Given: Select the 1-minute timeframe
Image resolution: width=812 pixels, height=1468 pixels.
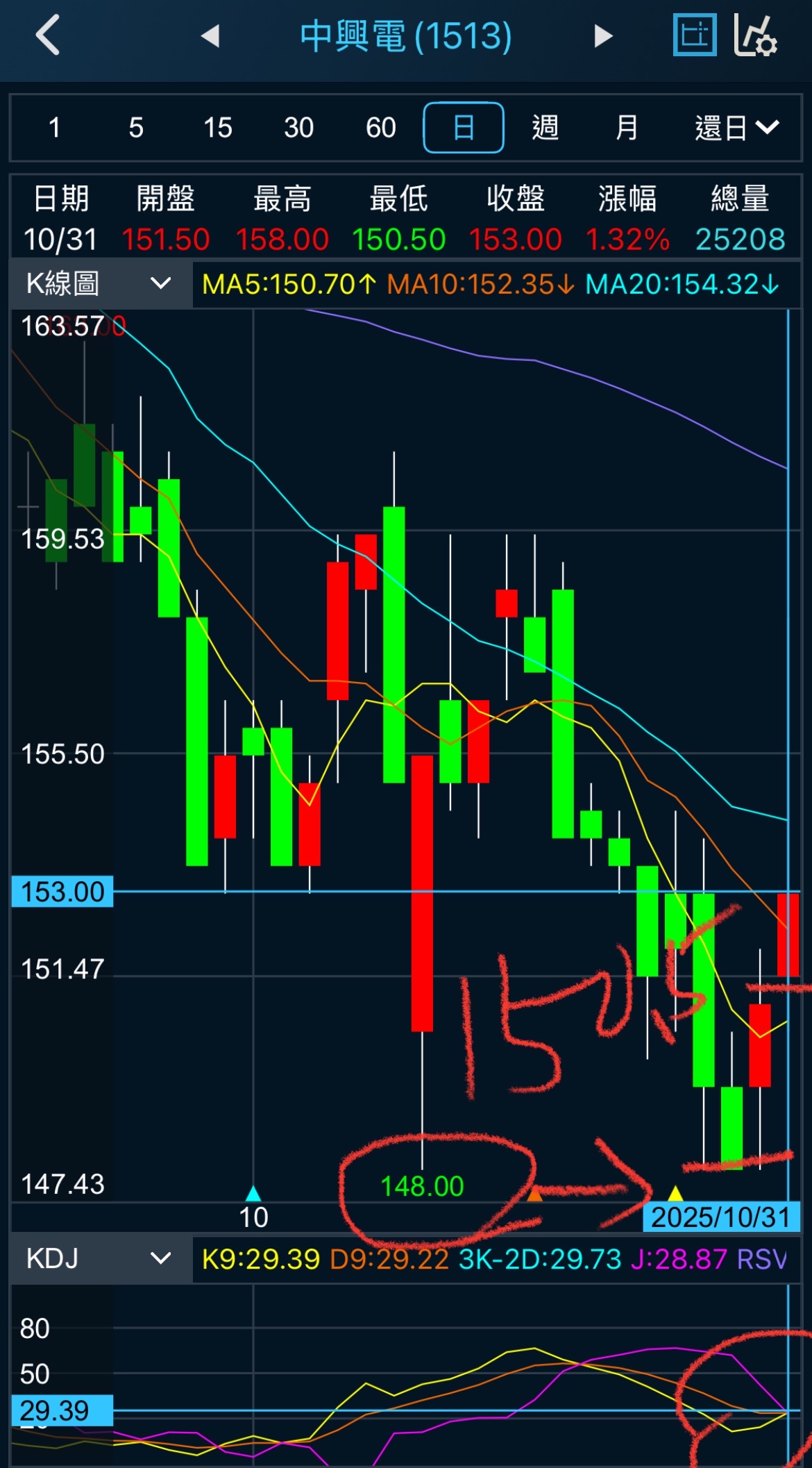Looking at the screenshot, I should (x=54, y=128).
